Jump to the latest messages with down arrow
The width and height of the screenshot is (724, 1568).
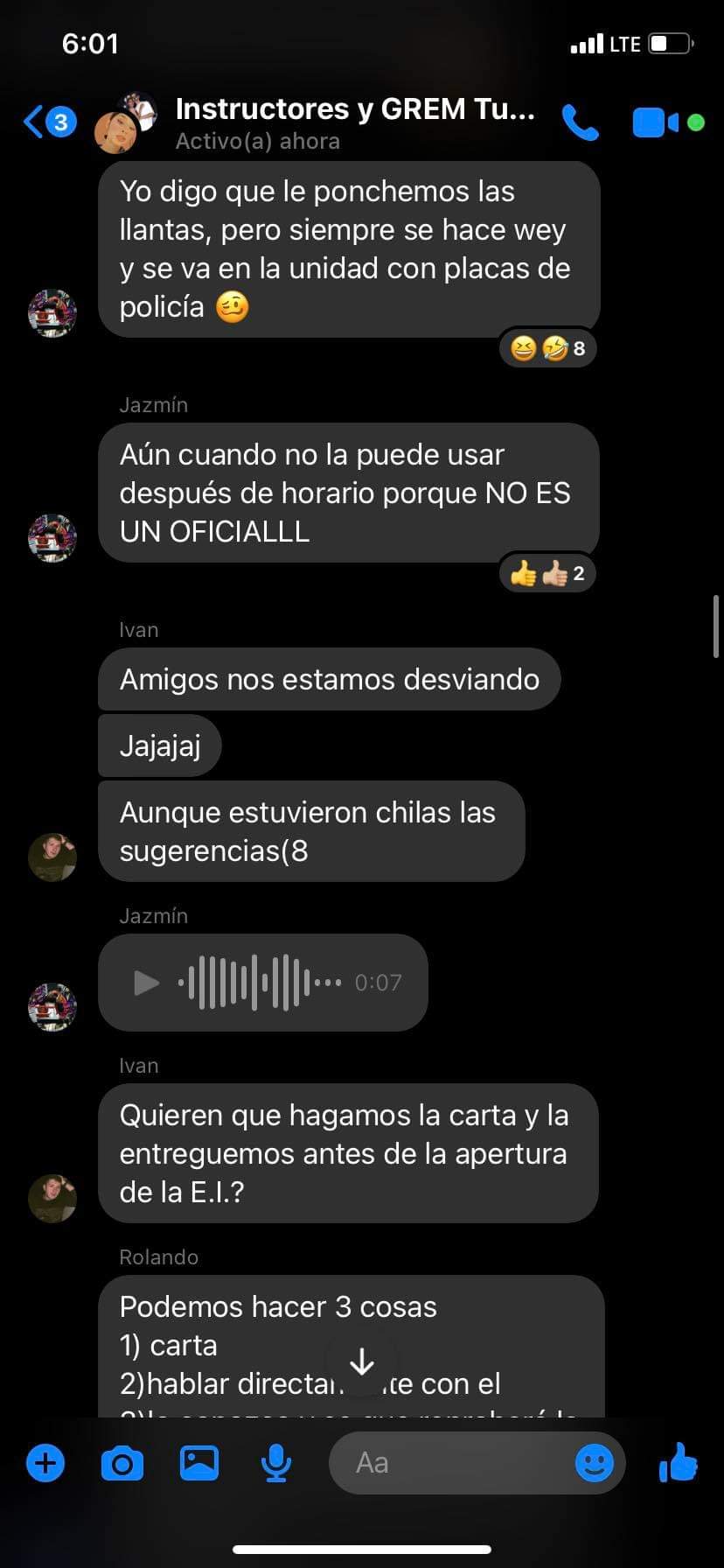coord(361,1361)
